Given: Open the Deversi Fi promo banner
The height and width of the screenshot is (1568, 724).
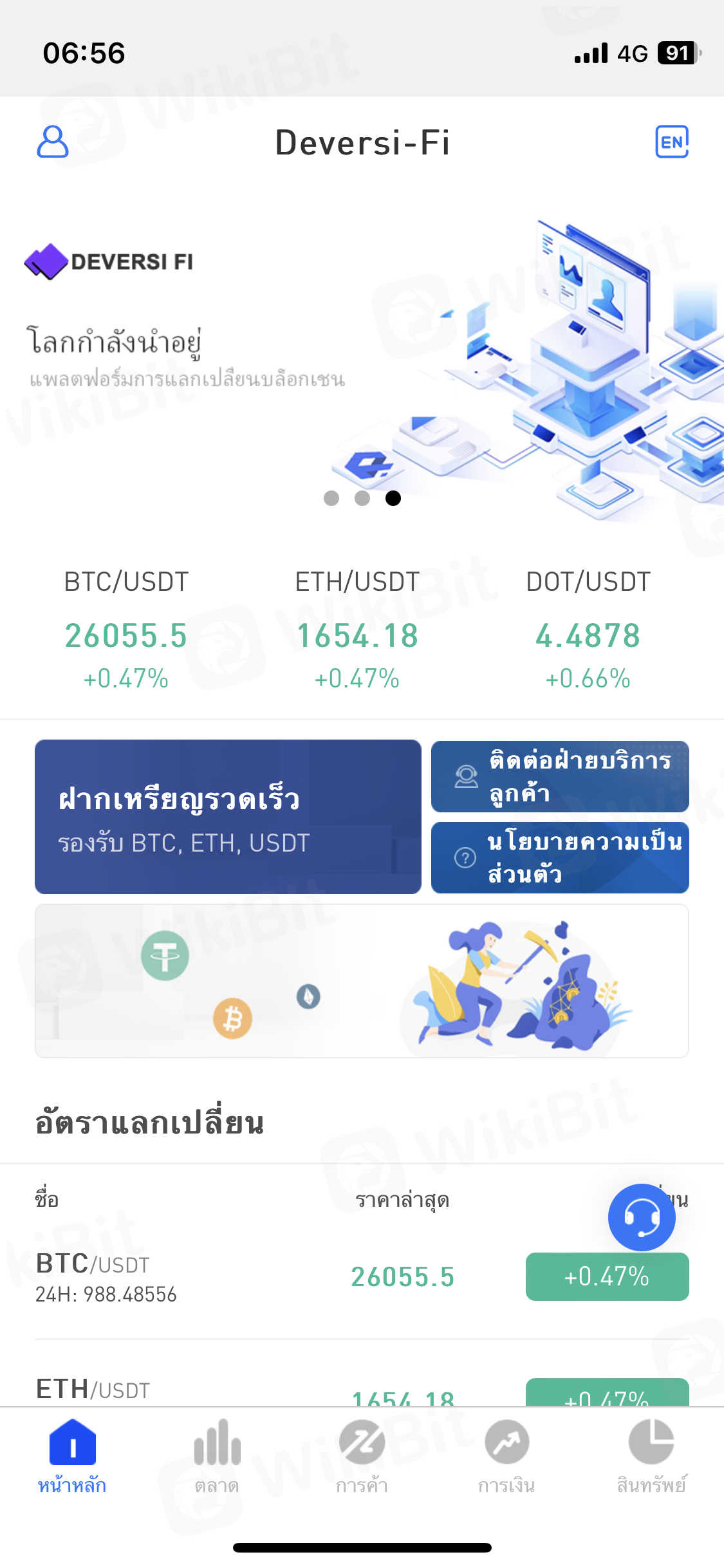Looking at the screenshot, I should (362, 360).
